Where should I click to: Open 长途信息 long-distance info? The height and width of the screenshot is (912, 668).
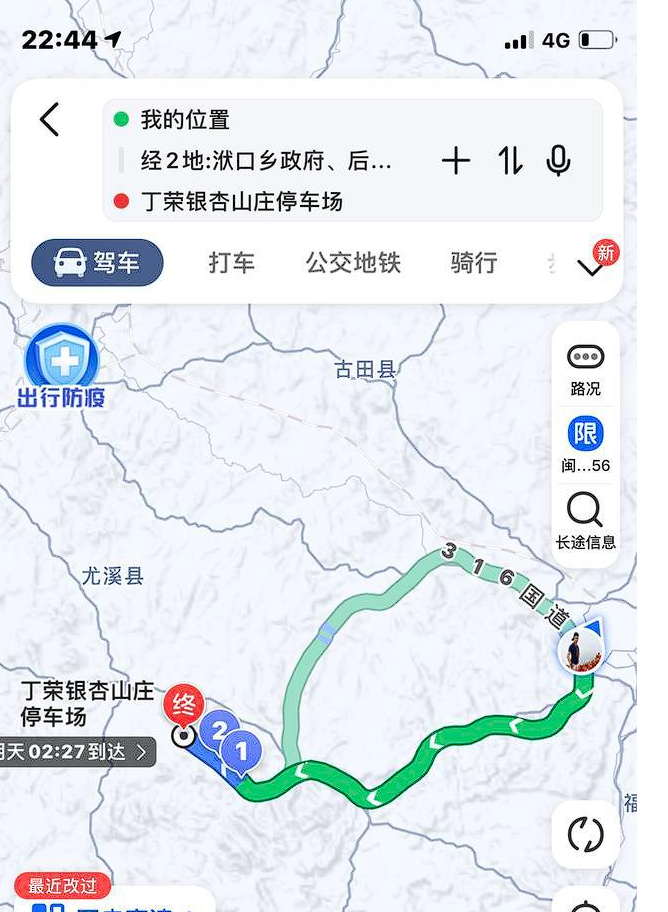(x=586, y=522)
